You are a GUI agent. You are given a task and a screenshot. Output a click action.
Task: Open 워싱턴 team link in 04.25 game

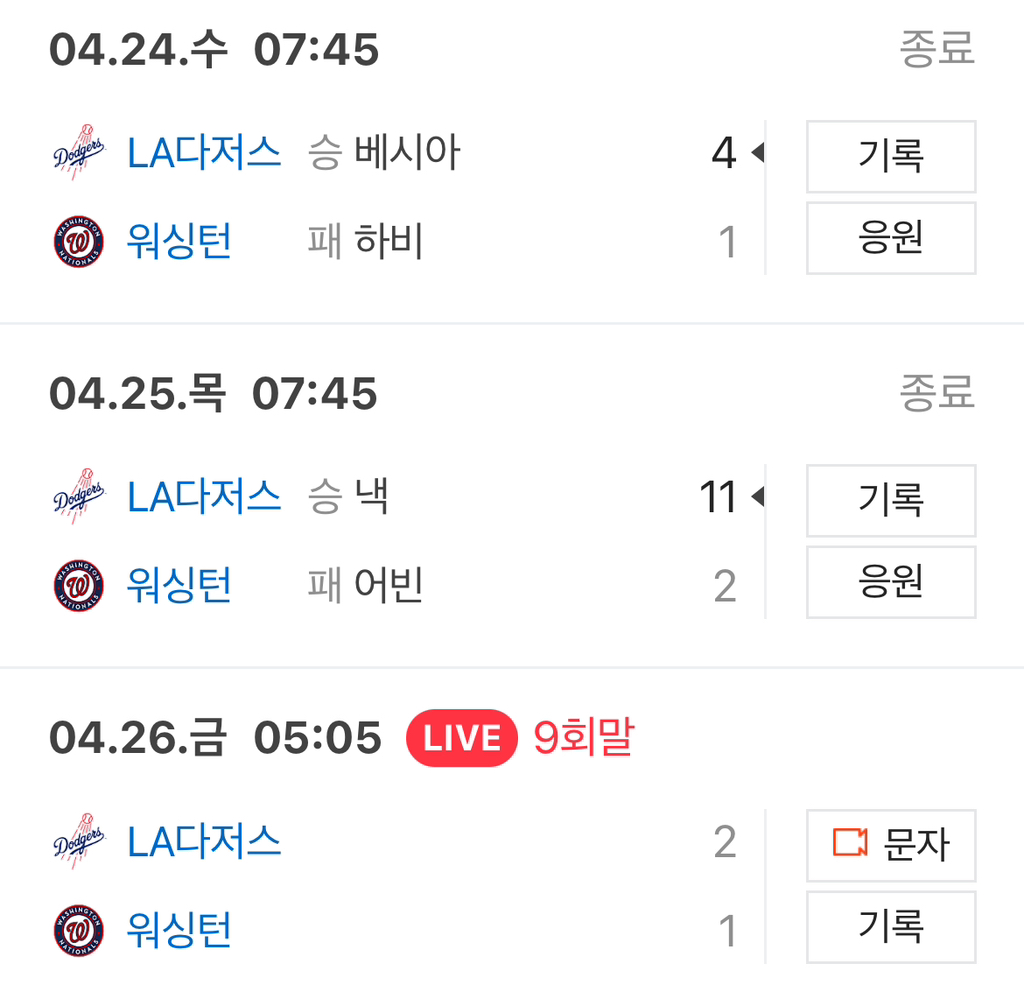tap(179, 585)
